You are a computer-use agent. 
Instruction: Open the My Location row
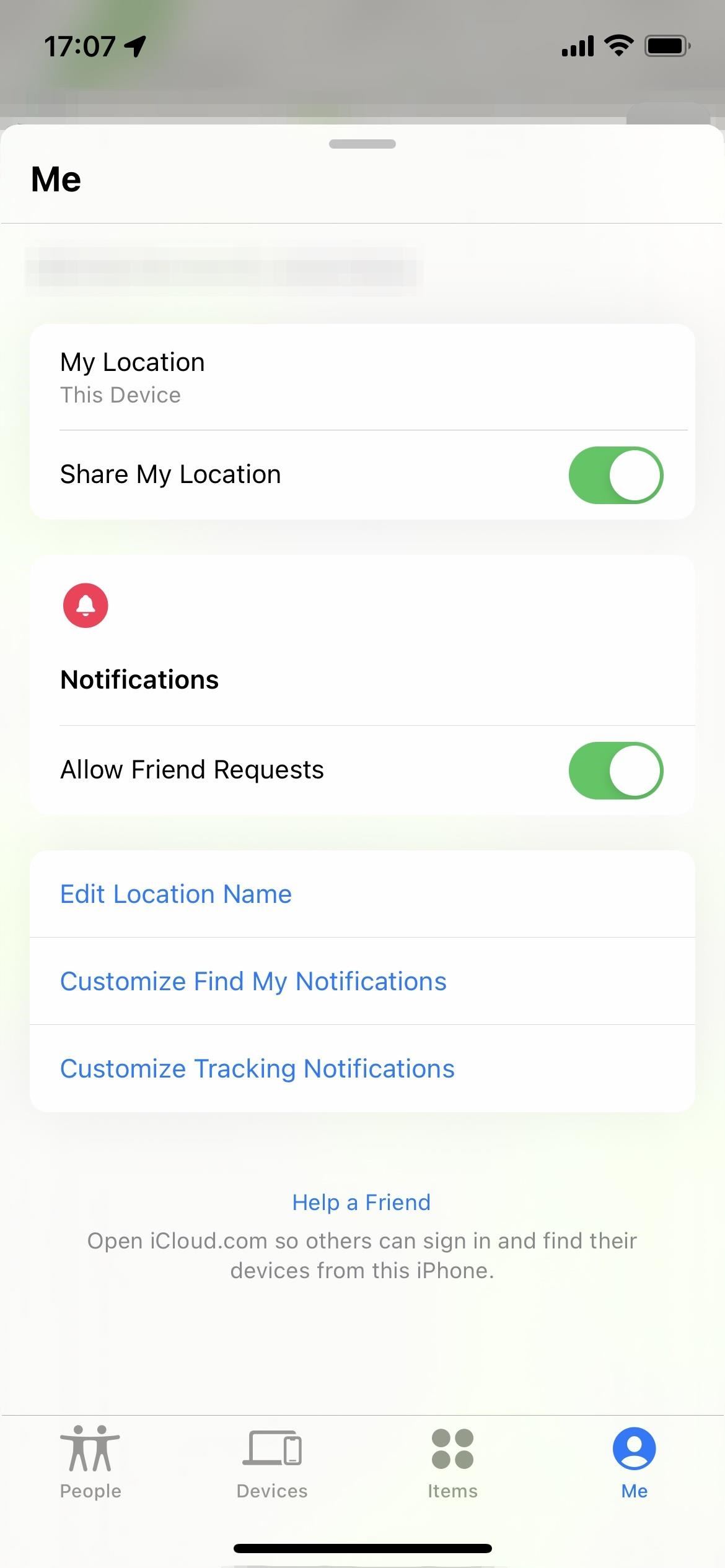(x=362, y=377)
